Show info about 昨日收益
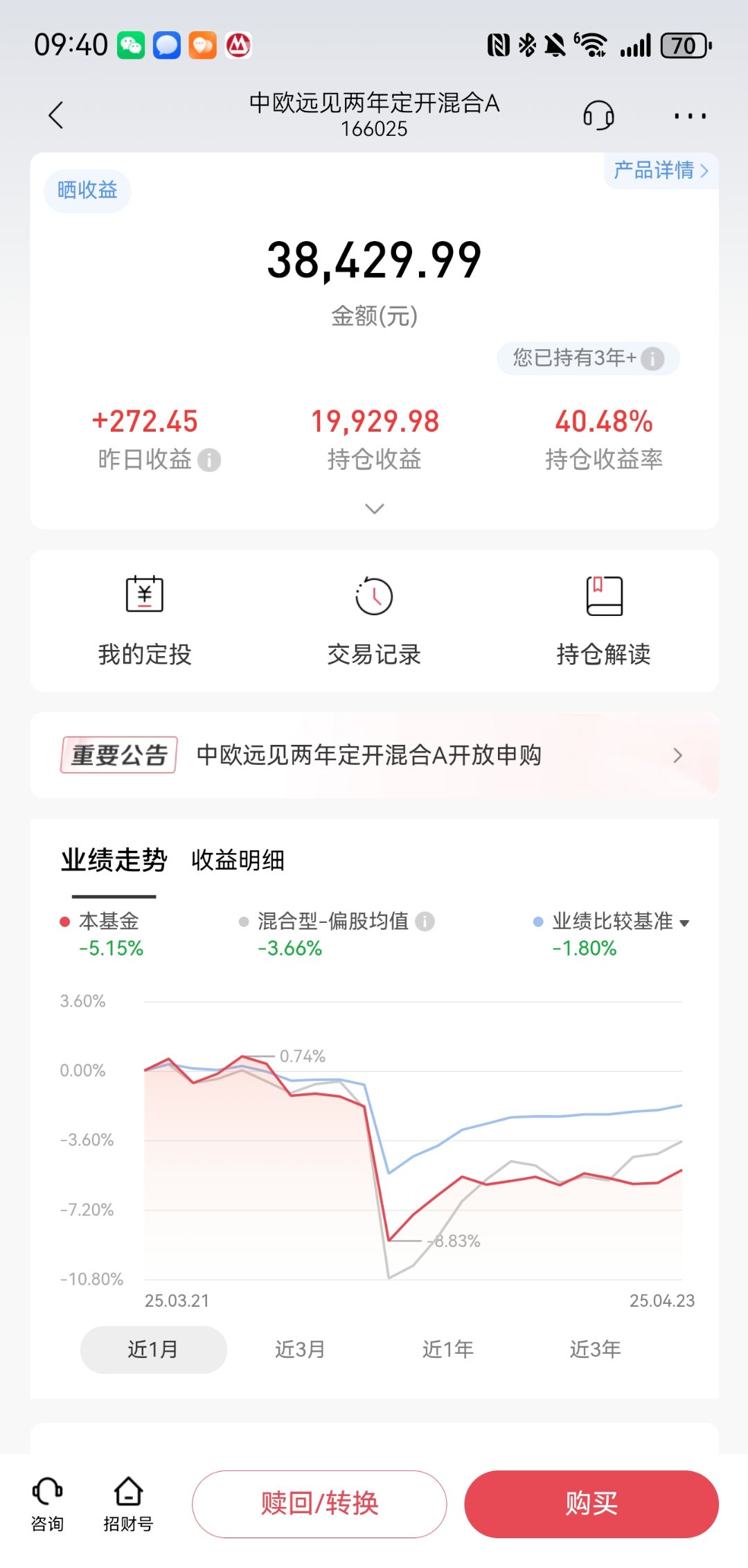This screenshot has height=1568, width=748. click(209, 460)
